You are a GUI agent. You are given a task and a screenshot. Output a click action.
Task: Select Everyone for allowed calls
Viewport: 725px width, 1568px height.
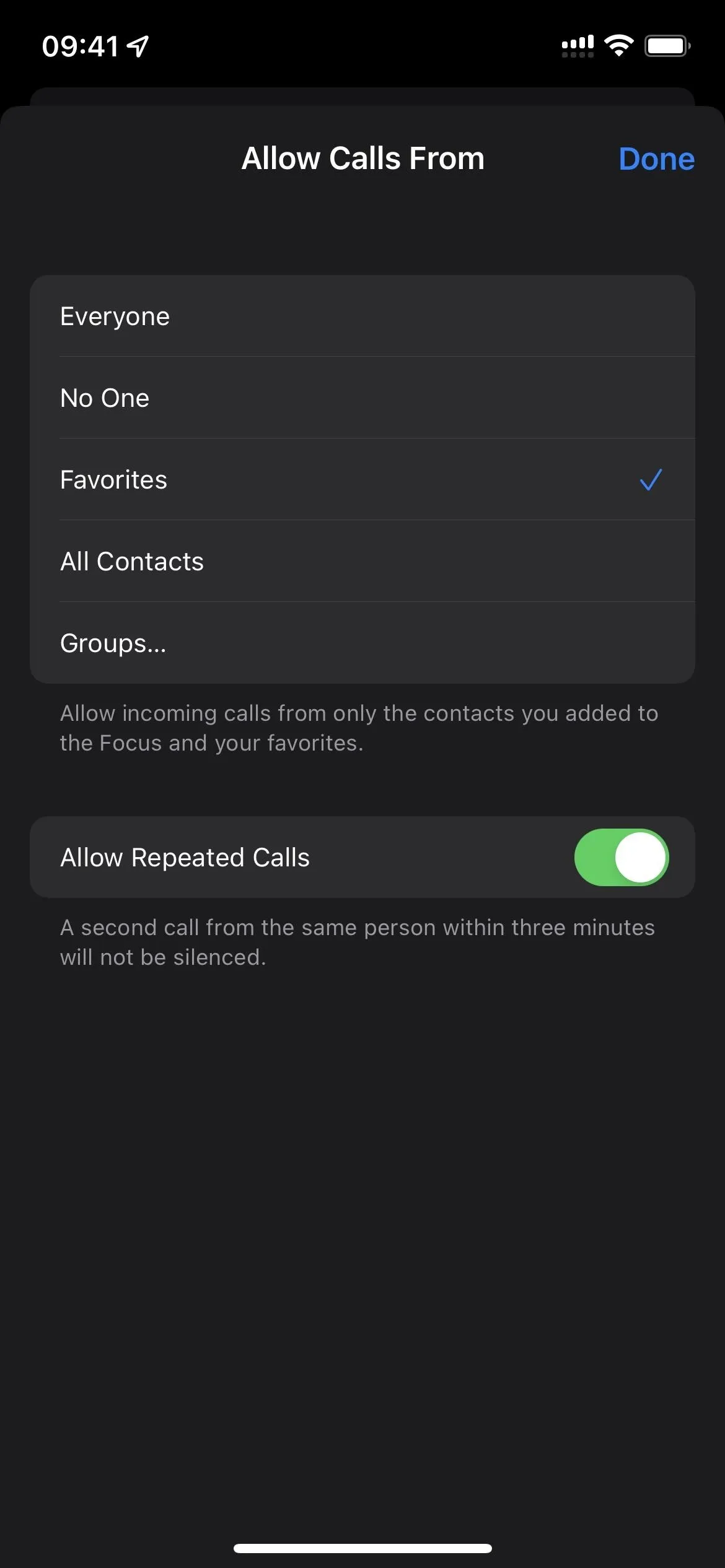tap(362, 316)
